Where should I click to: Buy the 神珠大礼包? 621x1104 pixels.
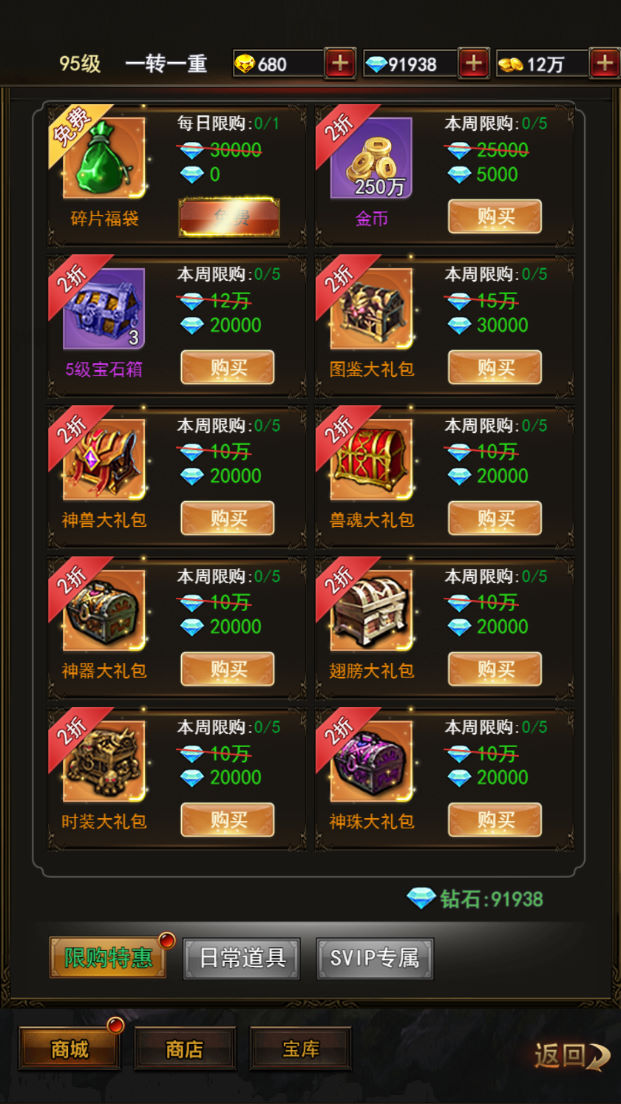(494, 820)
